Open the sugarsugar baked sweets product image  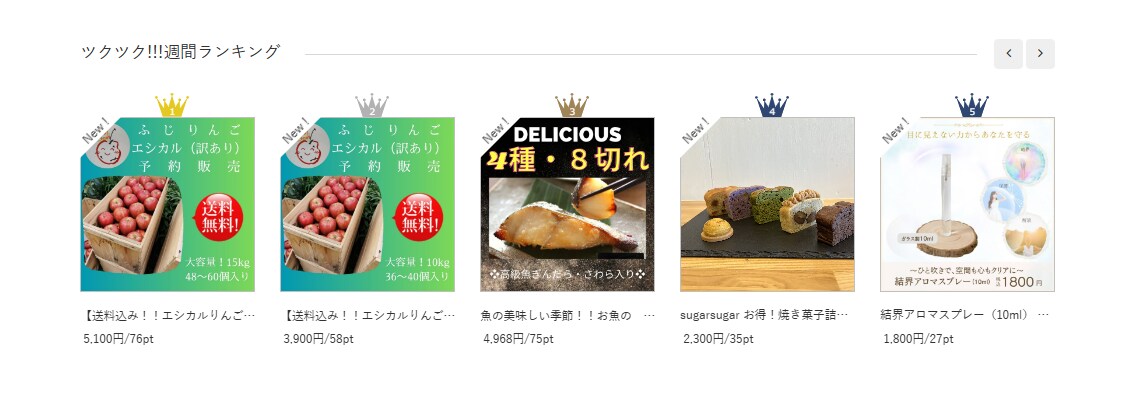[768, 204]
